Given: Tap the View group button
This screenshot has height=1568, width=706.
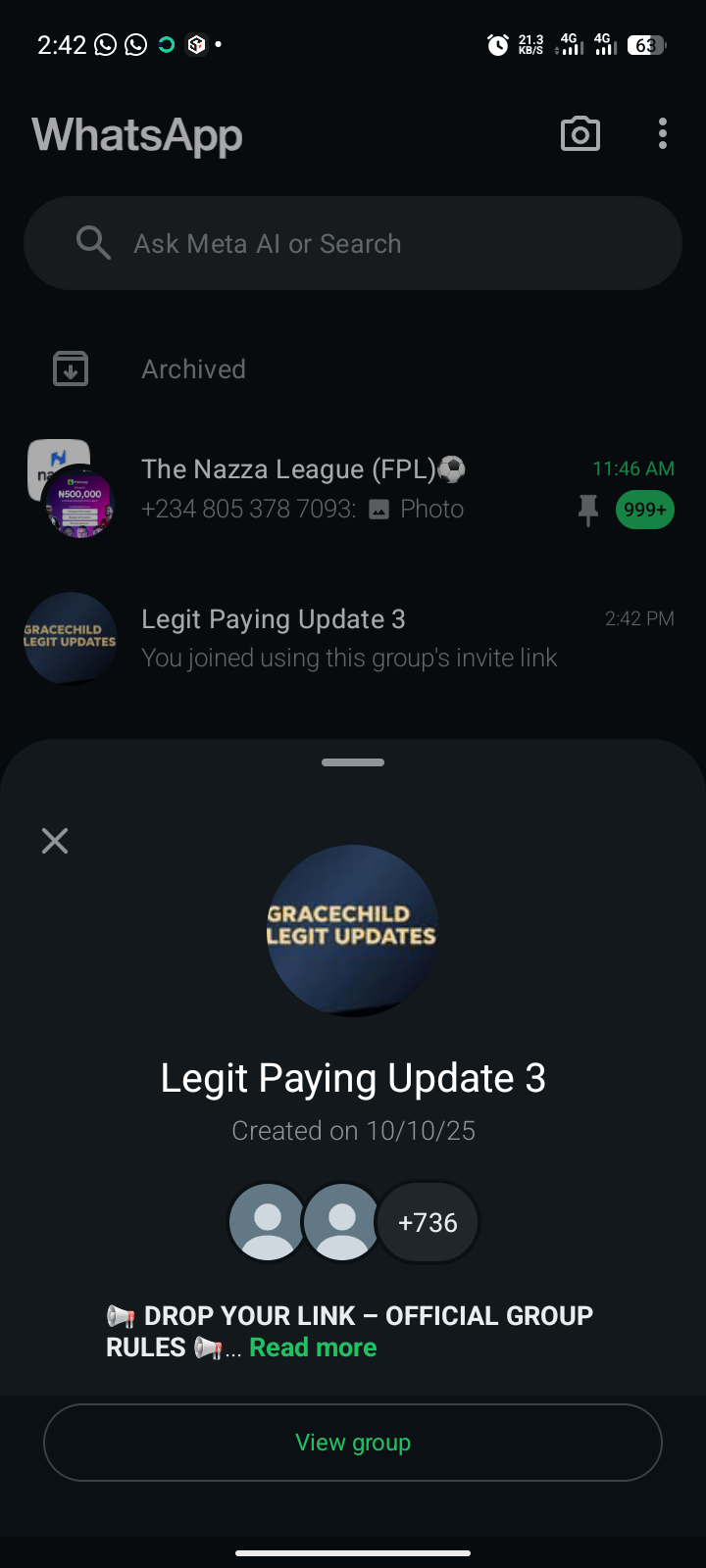Looking at the screenshot, I should 353,1443.
